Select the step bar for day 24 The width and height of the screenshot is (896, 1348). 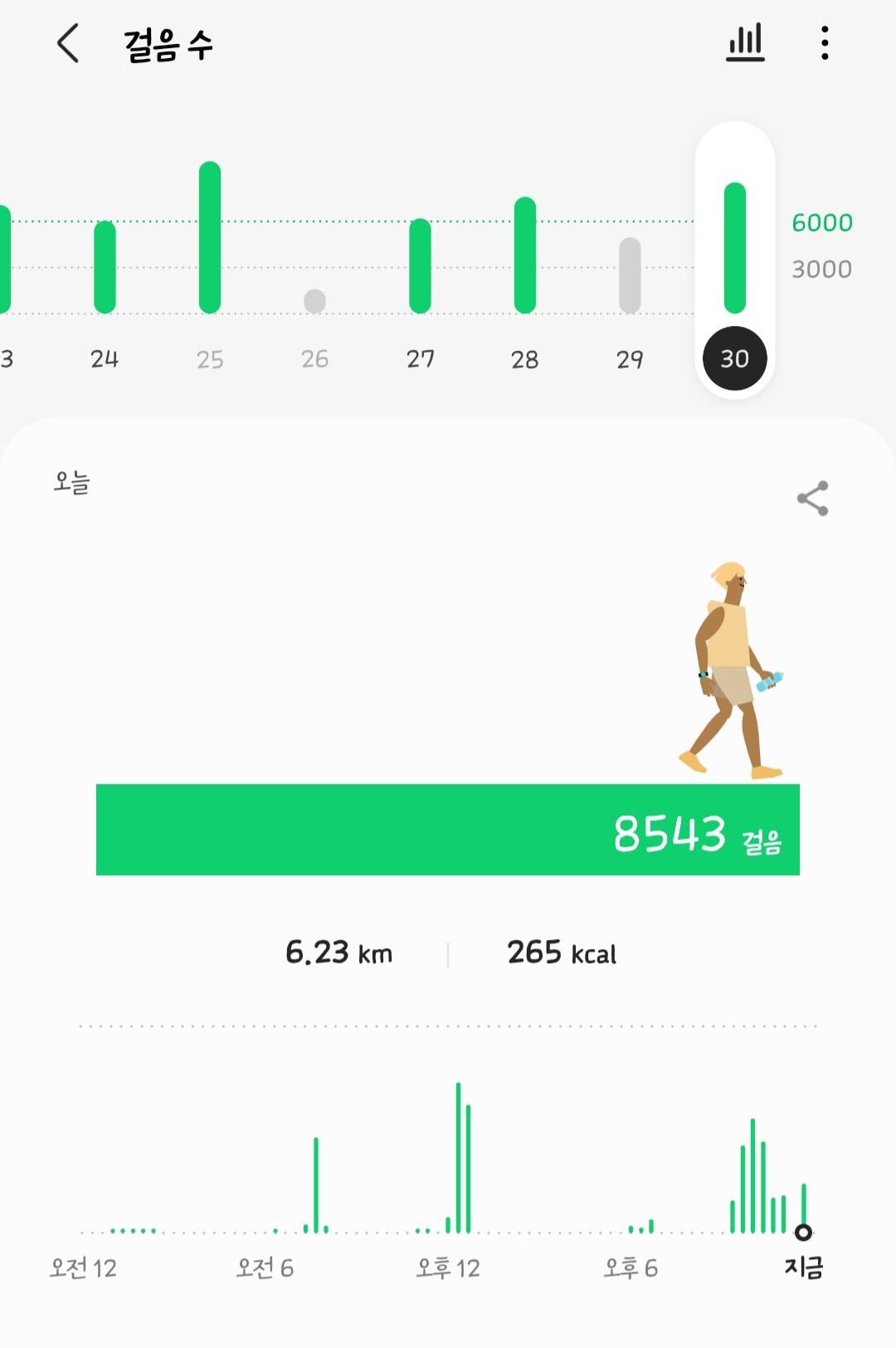[x=105, y=267]
